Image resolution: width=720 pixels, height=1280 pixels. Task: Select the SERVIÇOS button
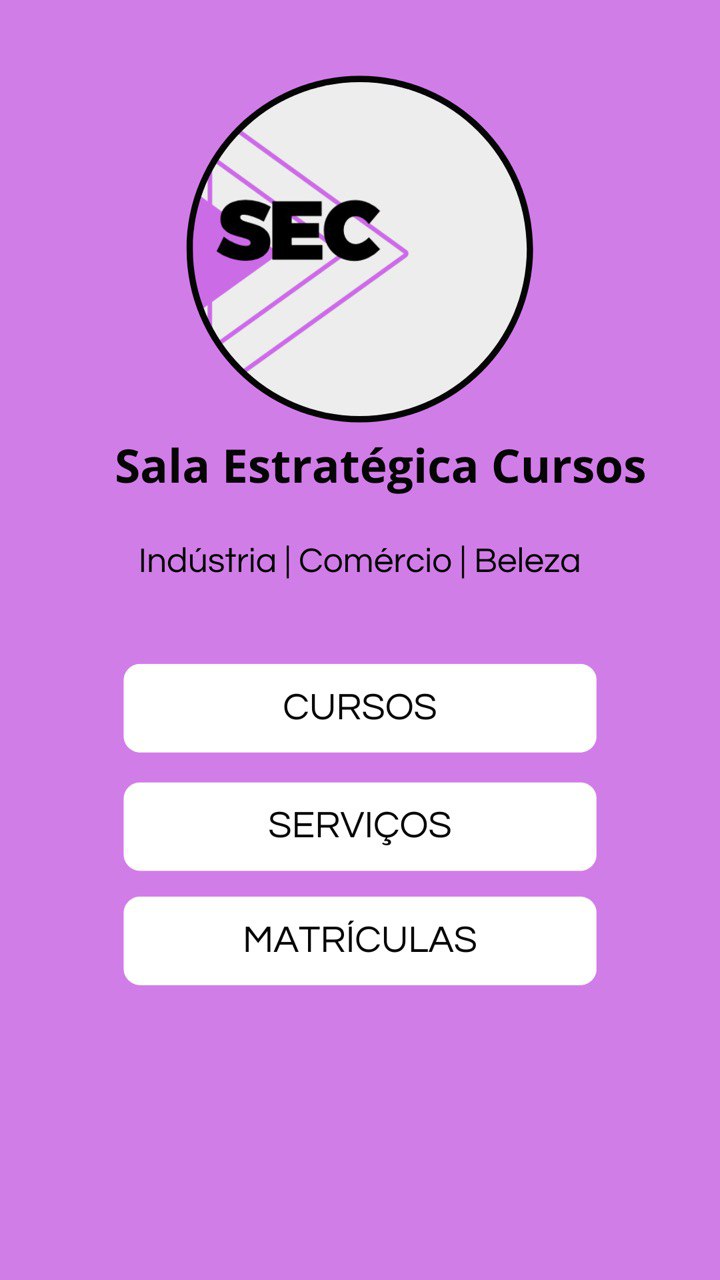[x=360, y=826]
